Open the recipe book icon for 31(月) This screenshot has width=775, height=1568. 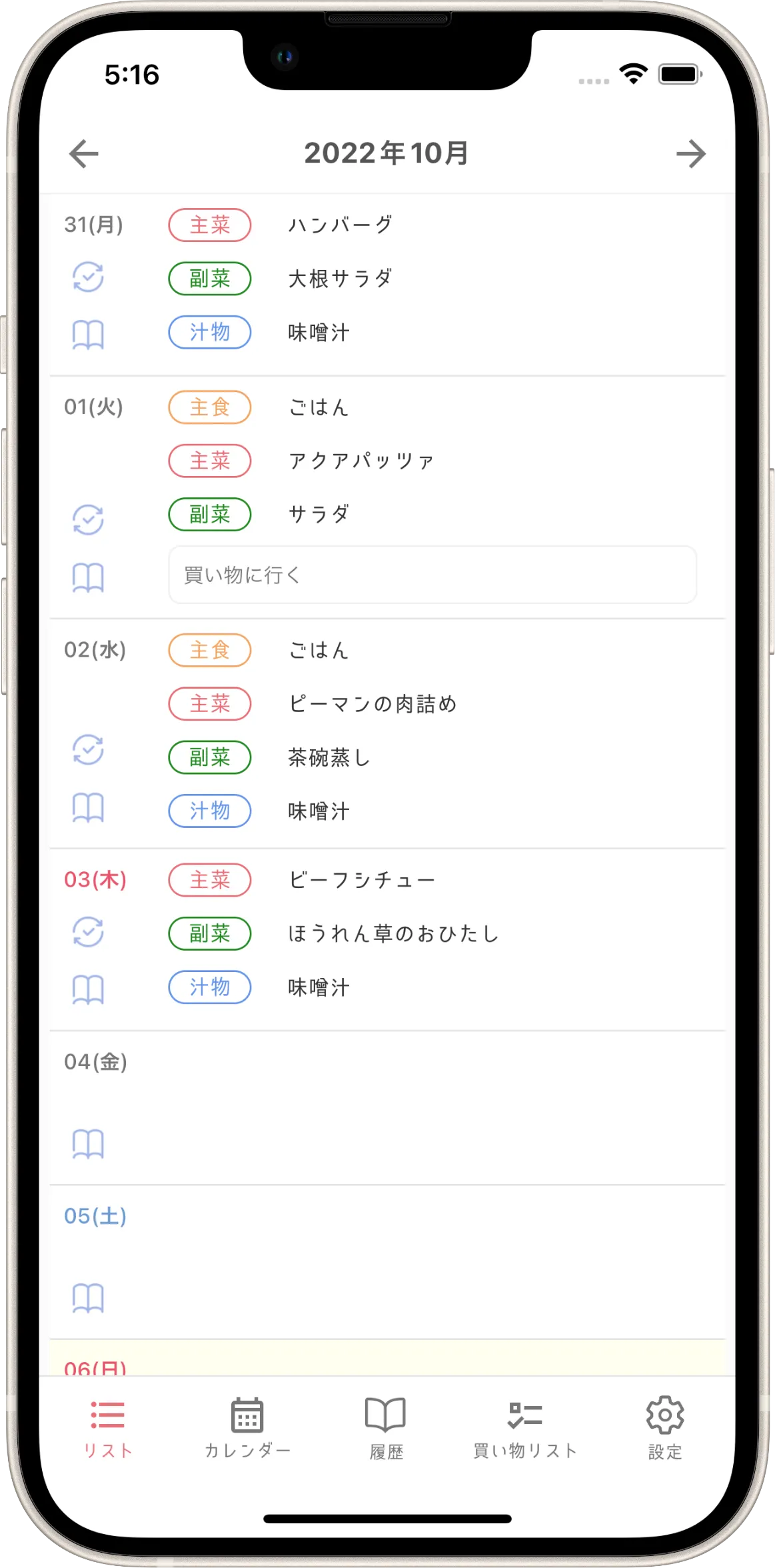click(88, 334)
